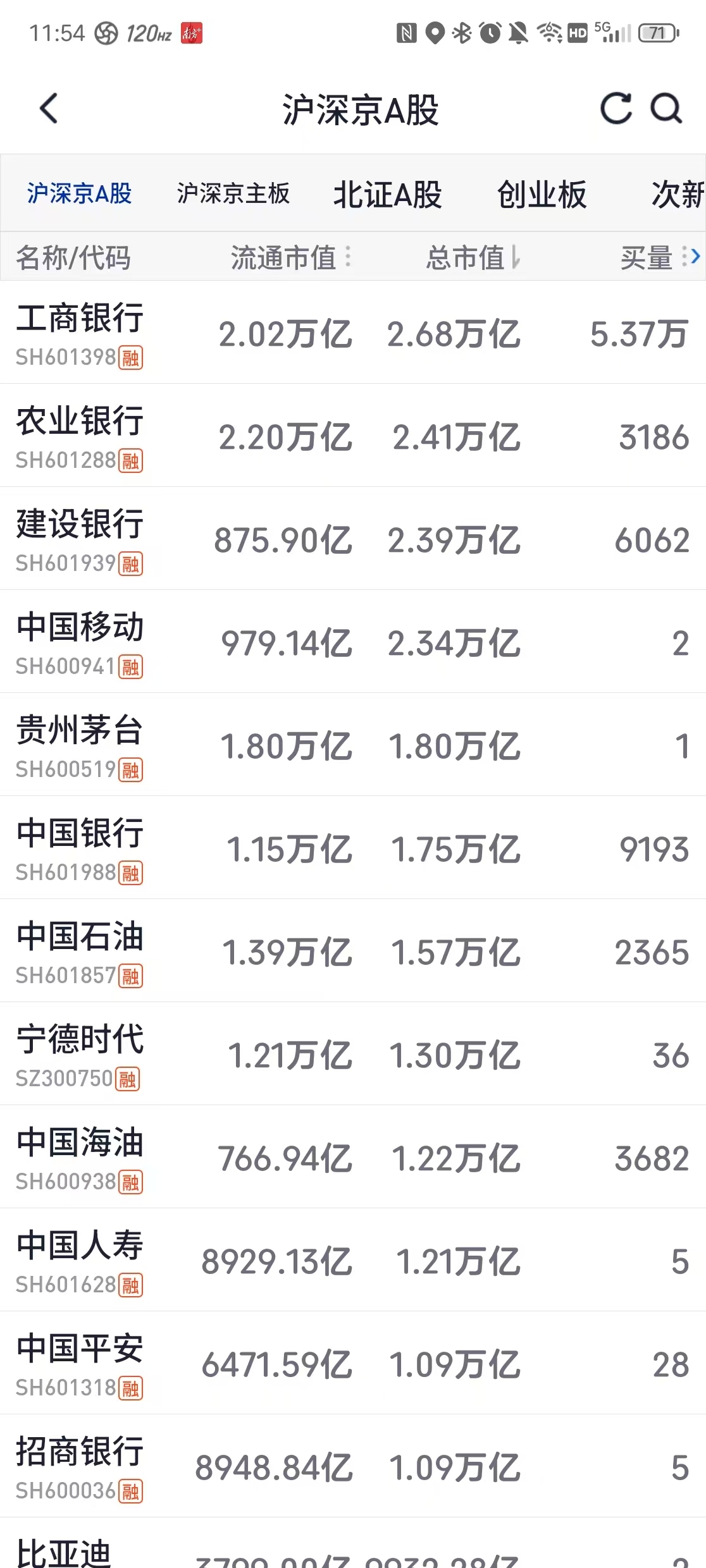Select the 招商银行 row
The width and height of the screenshot is (706, 1568).
(x=80, y=1466)
